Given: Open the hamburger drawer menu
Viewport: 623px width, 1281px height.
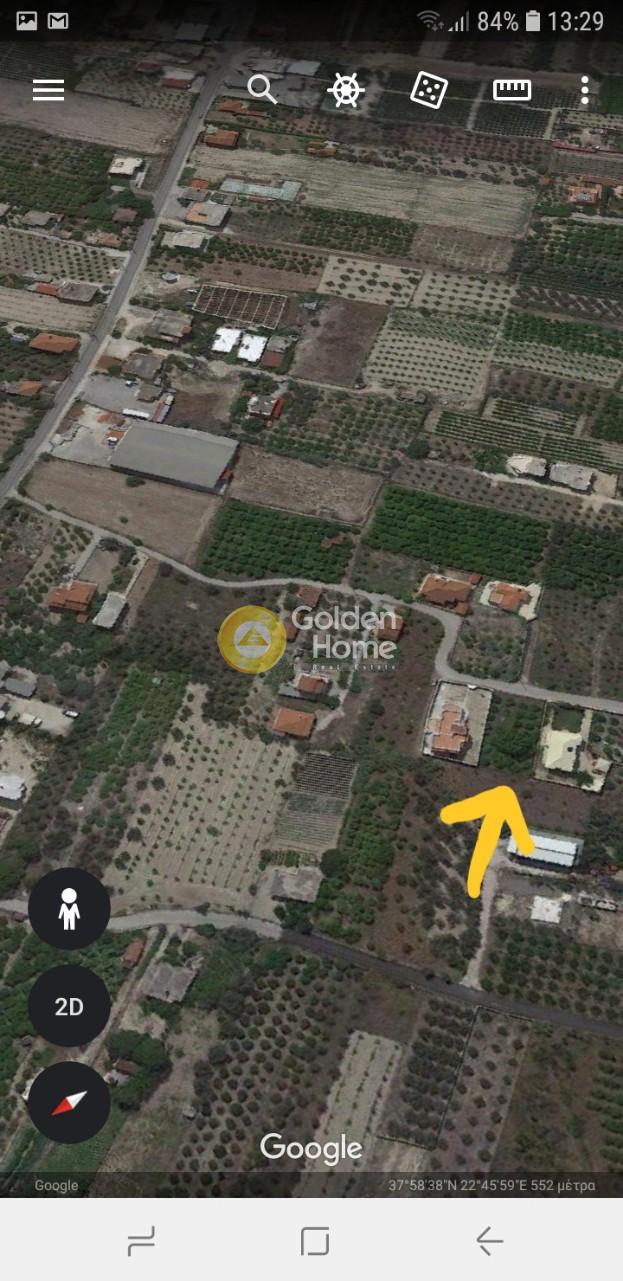Looking at the screenshot, I should pyautogui.click(x=48, y=90).
